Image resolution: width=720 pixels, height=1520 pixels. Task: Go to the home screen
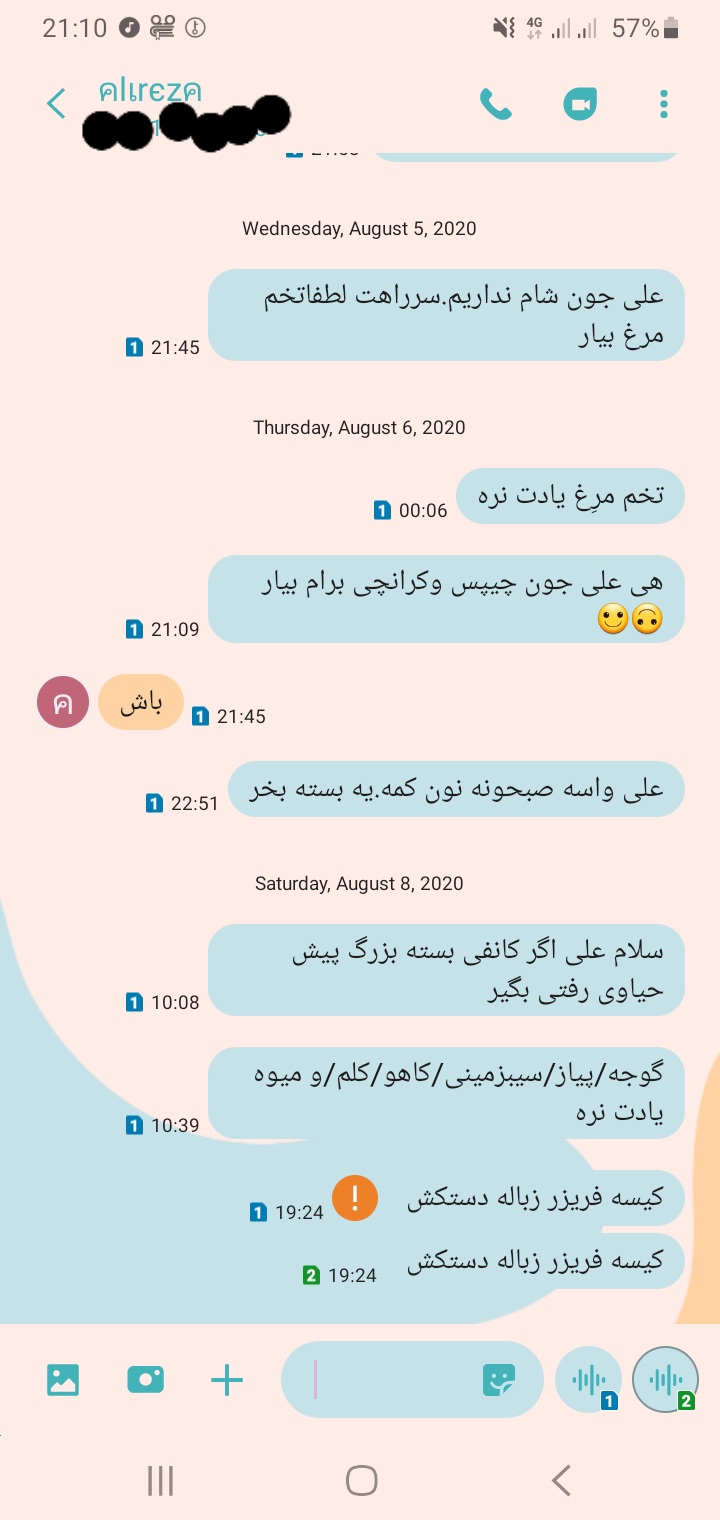pos(361,1480)
